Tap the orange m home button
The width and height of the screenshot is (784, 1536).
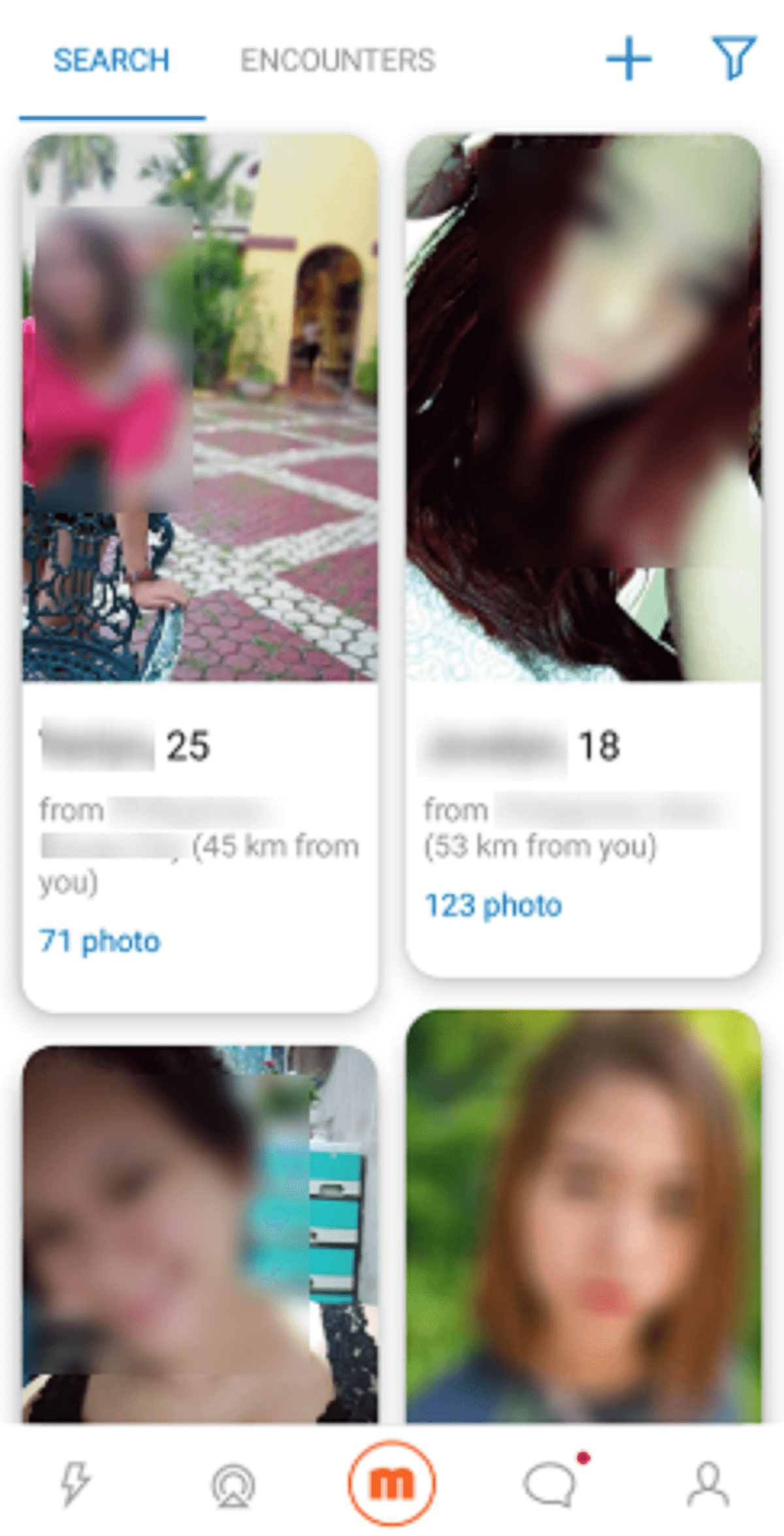(x=391, y=1484)
